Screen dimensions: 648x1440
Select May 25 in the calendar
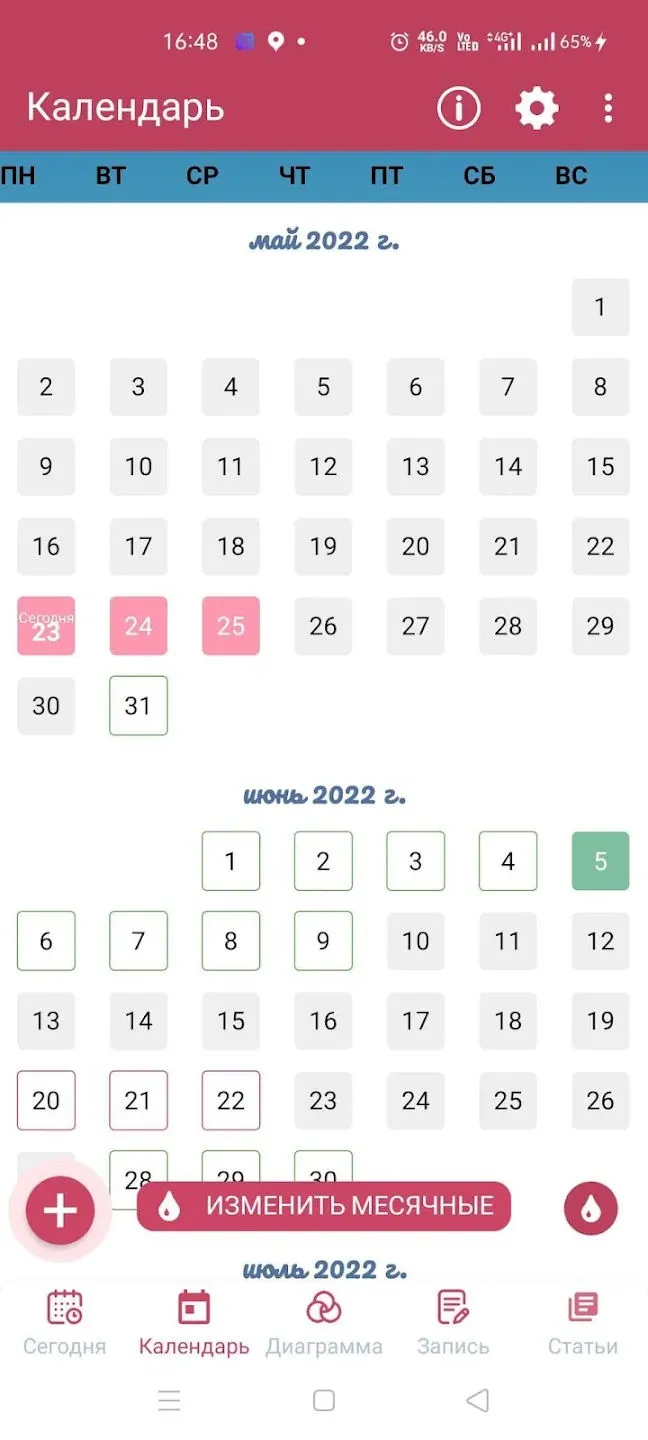pyautogui.click(x=231, y=626)
